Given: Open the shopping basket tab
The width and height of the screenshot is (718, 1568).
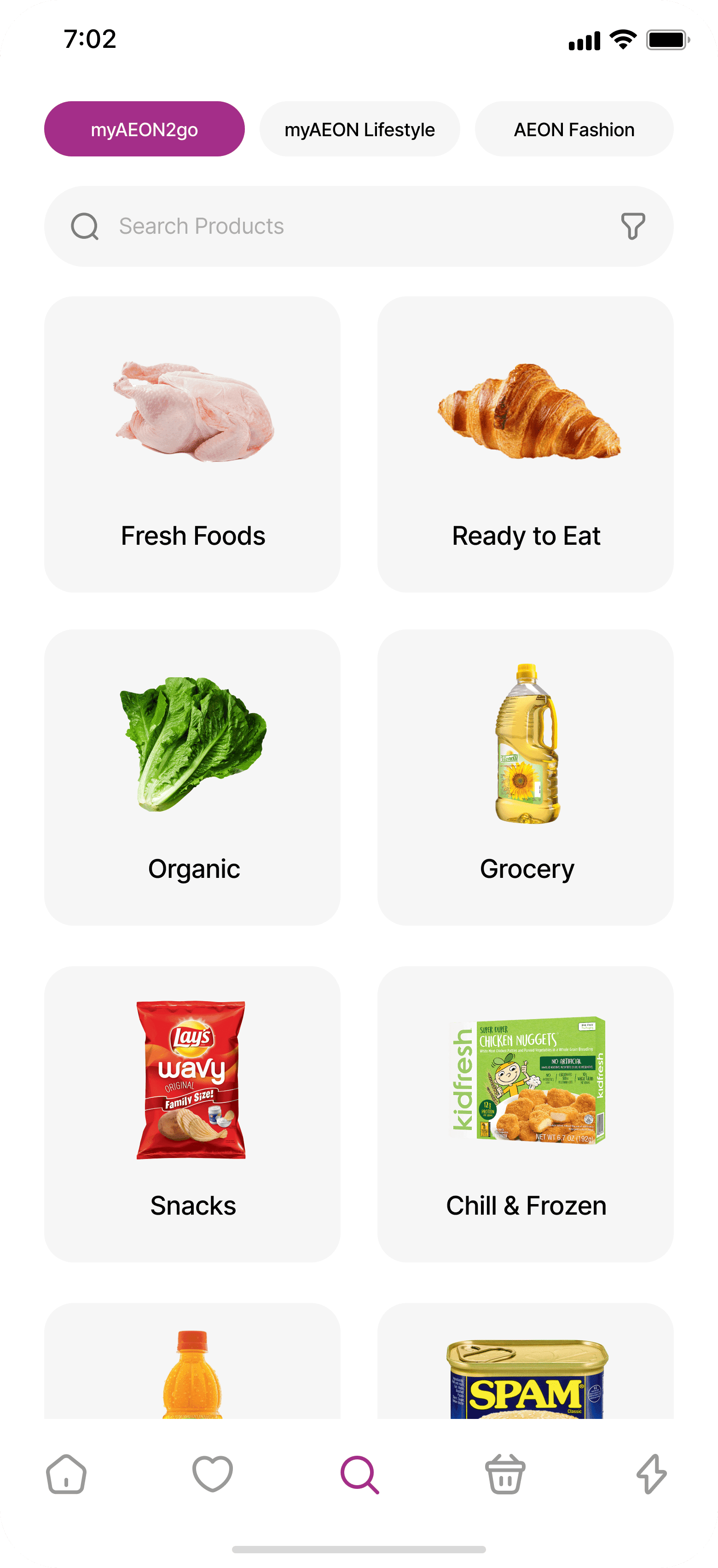Looking at the screenshot, I should click(x=505, y=1474).
